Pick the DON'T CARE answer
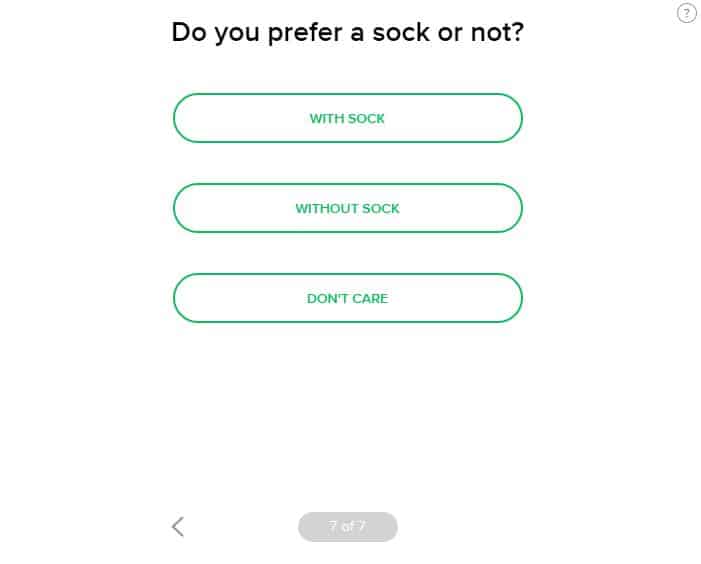The width and height of the screenshot is (701, 564). click(347, 298)
